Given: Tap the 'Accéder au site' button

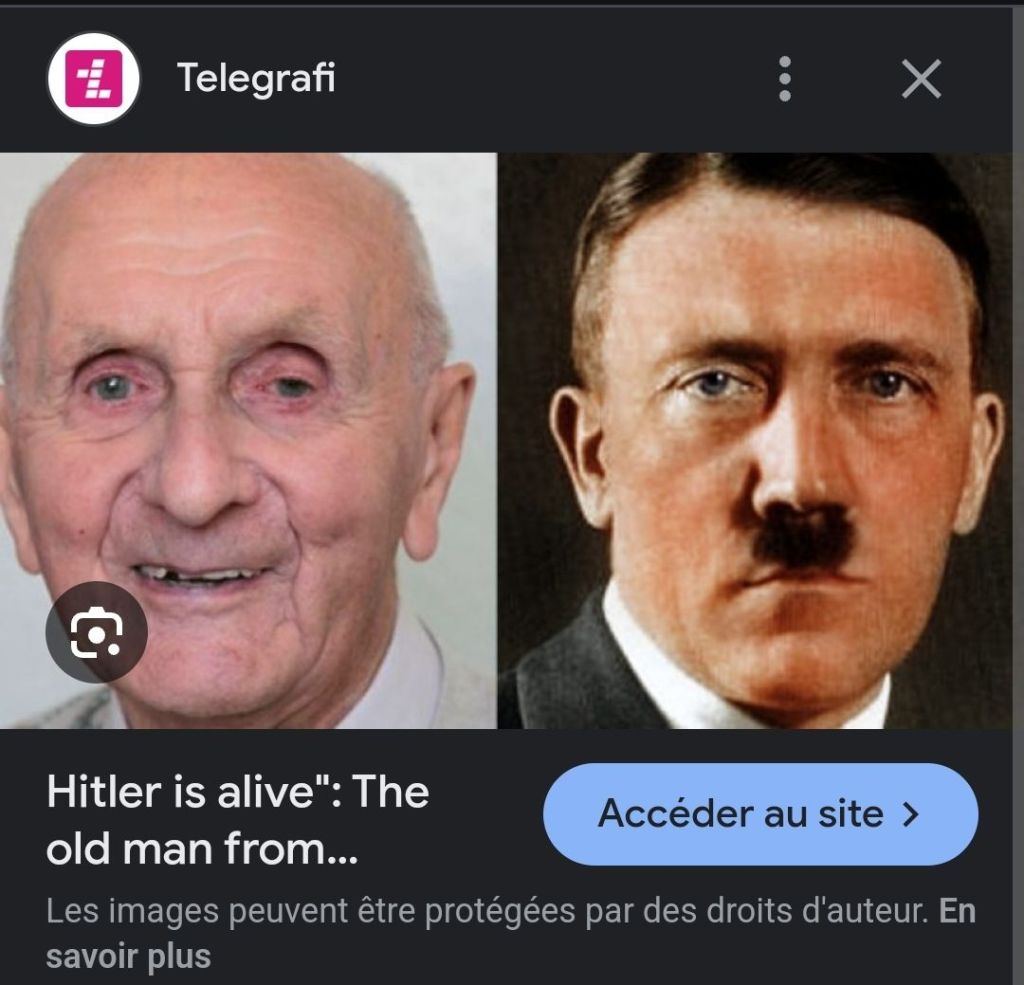Looking at the screenshot, I should pyautogui.click(x=760, y=814).
